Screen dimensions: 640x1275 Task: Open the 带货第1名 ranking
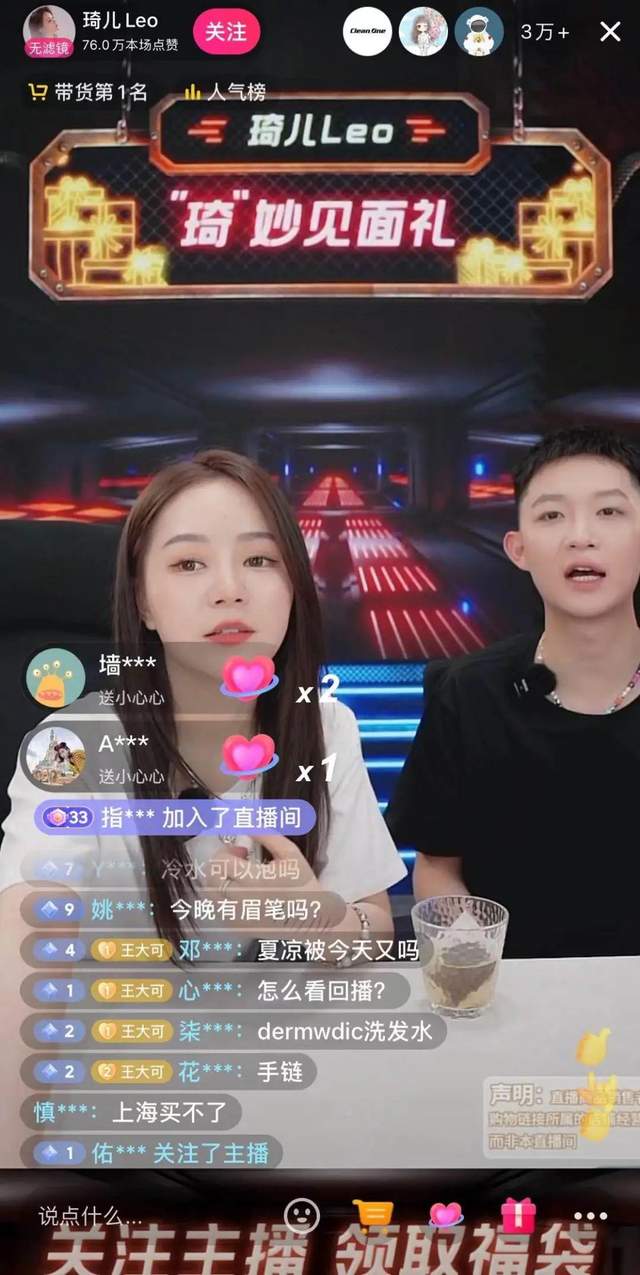88,92
